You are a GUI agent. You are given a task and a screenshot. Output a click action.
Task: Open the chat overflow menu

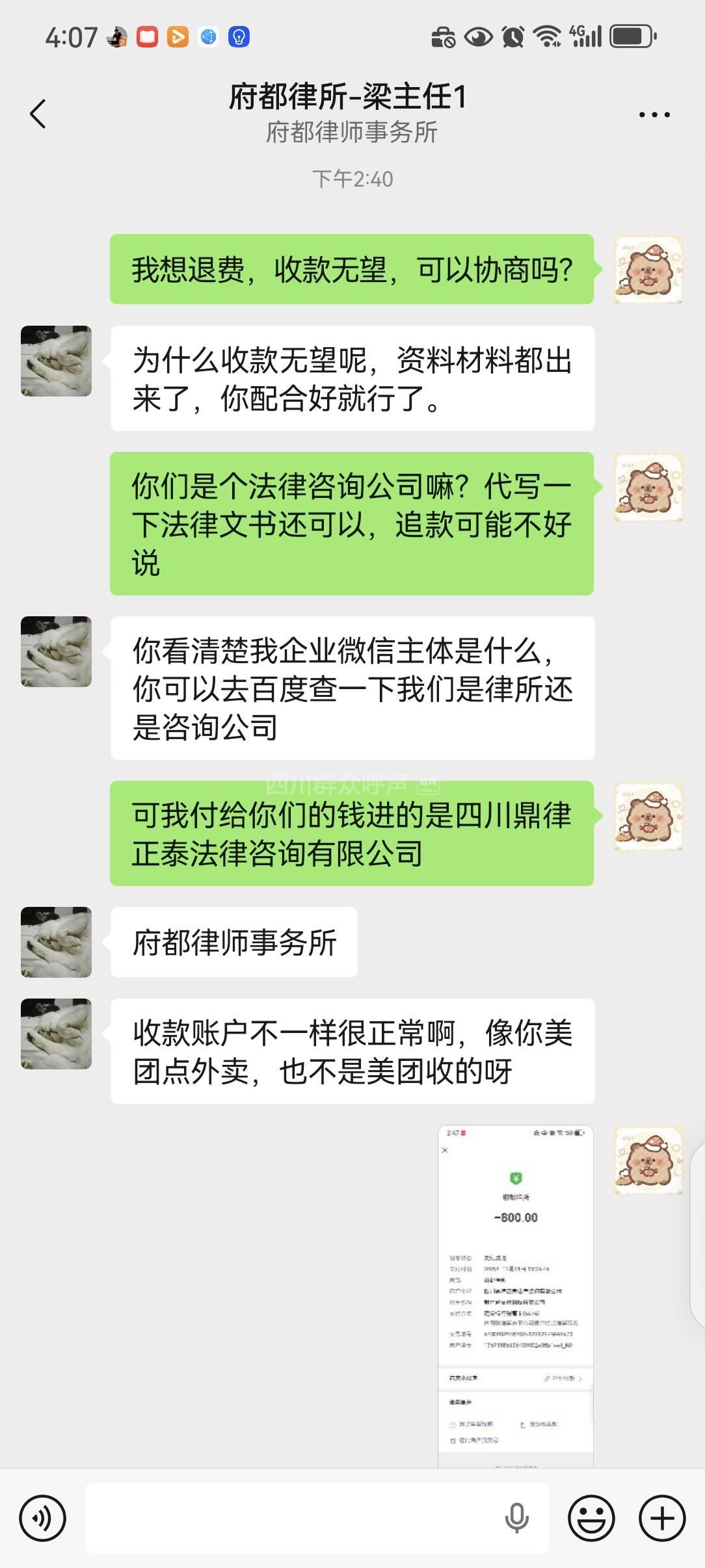[654, 114]
